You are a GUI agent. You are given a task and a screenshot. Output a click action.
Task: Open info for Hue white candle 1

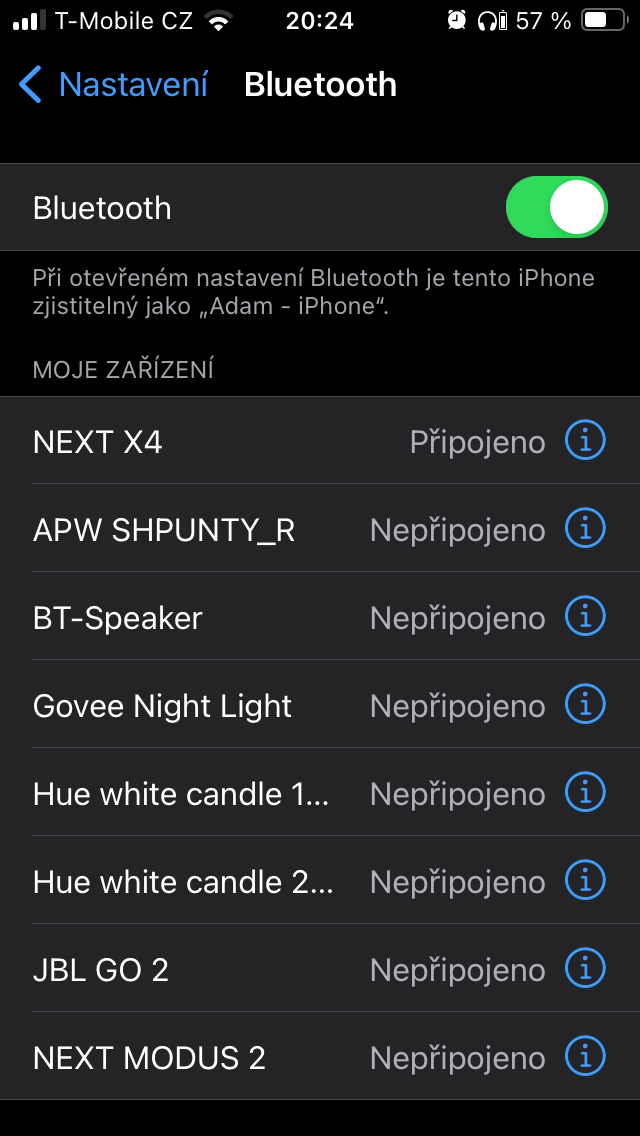tap(585, 793)
